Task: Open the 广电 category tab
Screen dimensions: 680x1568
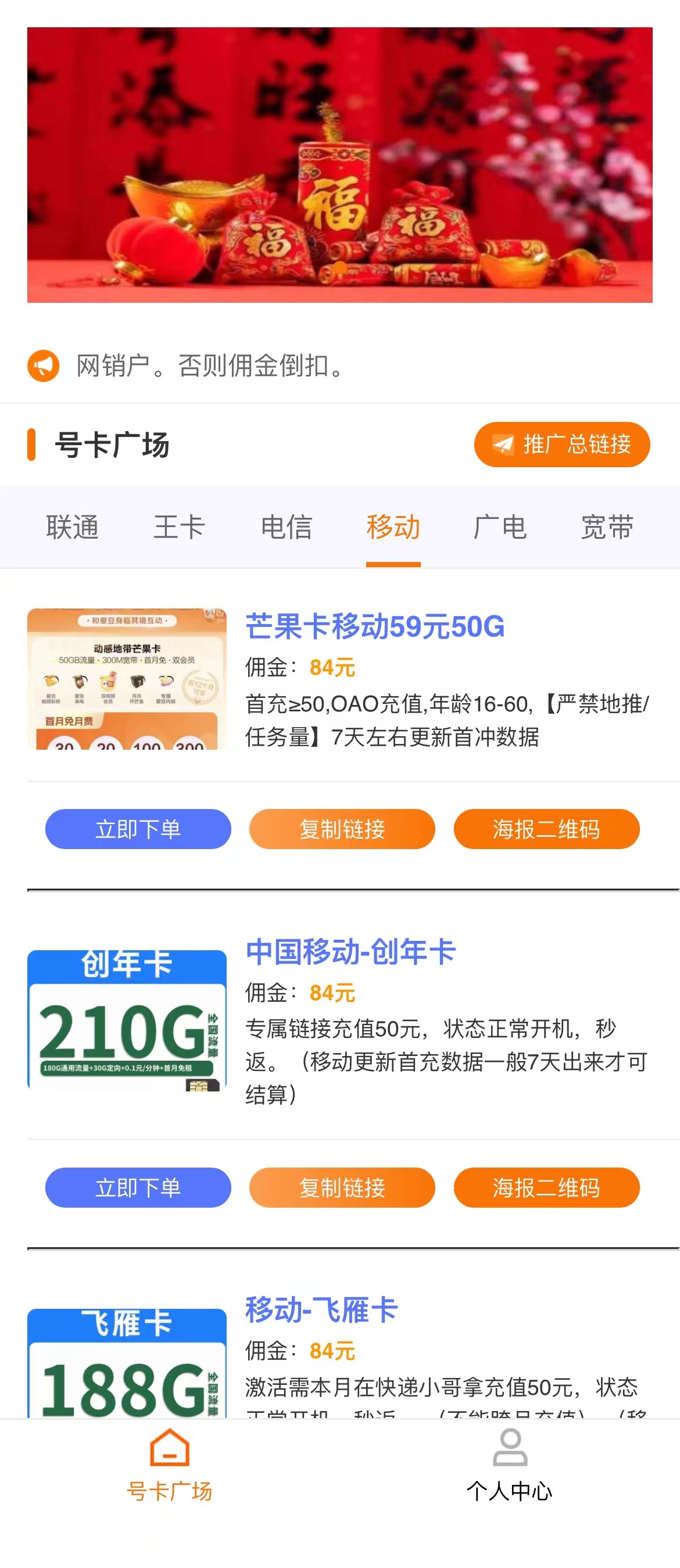Action: [x=500, y=527]
